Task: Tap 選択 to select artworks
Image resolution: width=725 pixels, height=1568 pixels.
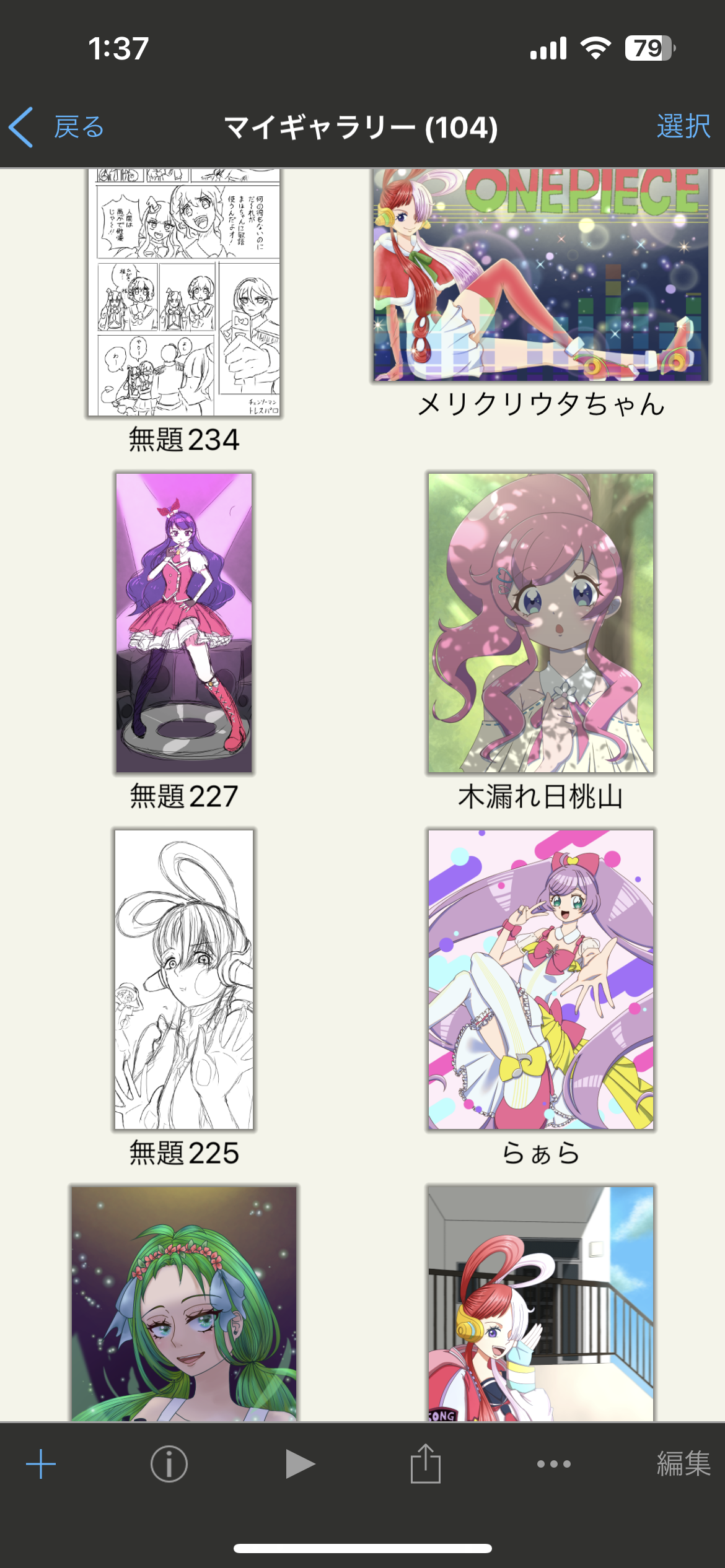Action: (x=683, y=127)
